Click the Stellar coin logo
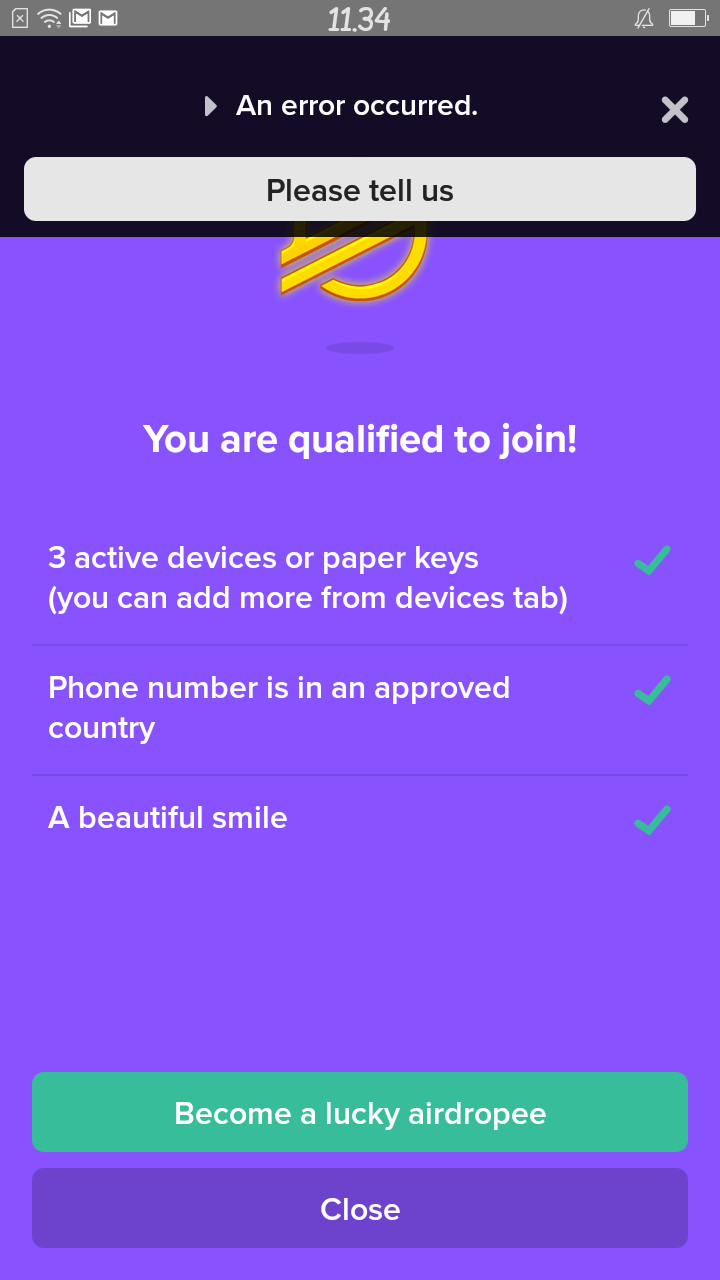 pos(355,265)
